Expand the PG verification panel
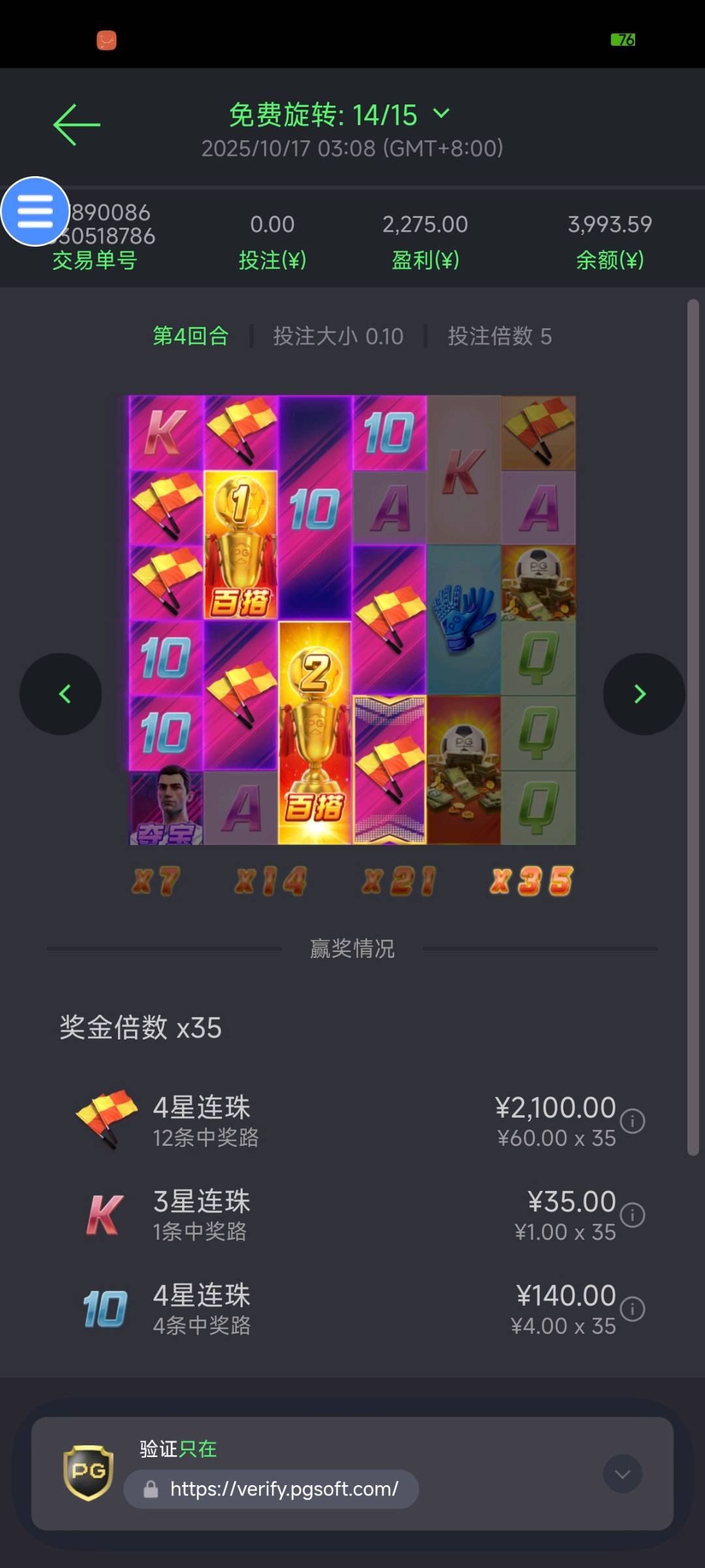The width and height of the screenshot is (705, 1568). click(622, 1473)
